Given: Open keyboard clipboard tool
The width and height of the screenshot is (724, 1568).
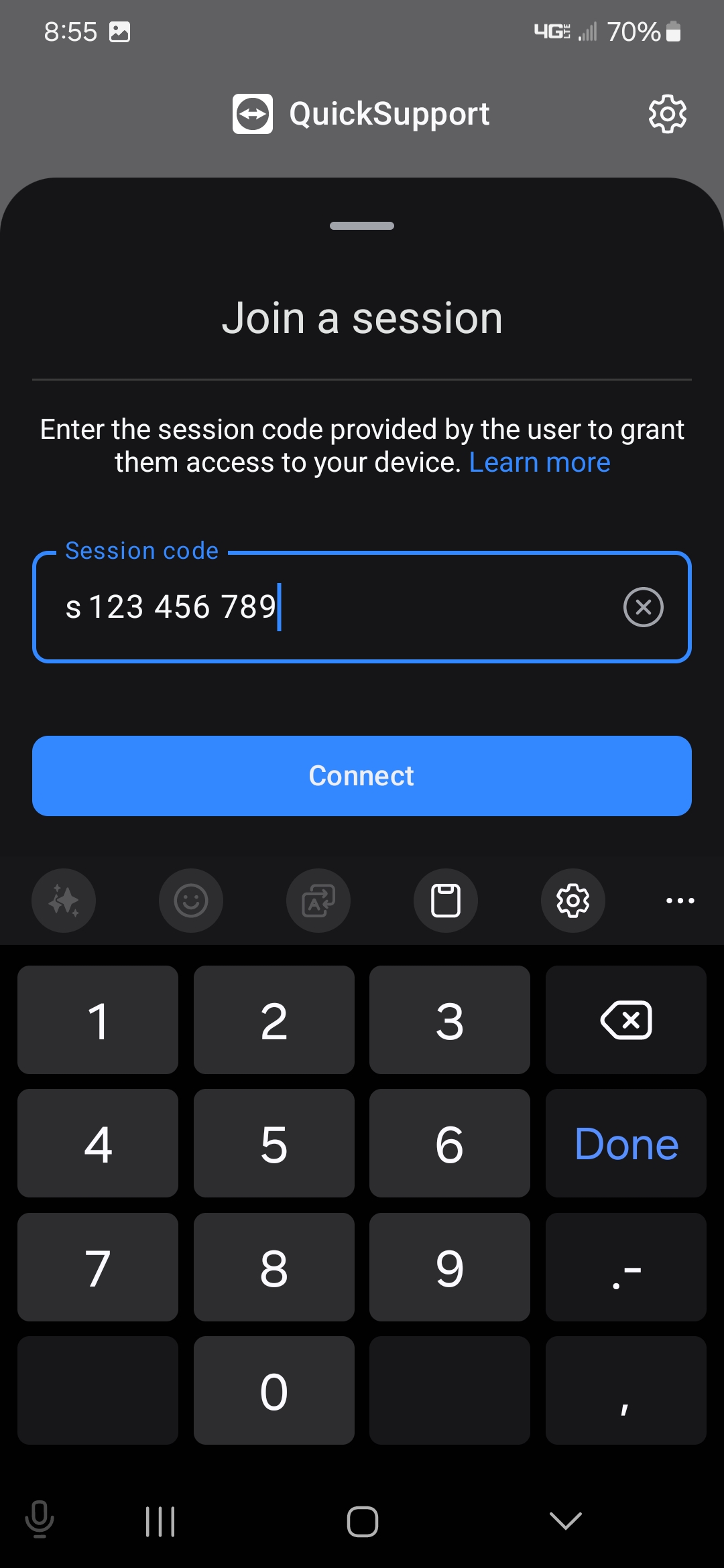Looking at the screenshot, I should [x=446, y=901].
